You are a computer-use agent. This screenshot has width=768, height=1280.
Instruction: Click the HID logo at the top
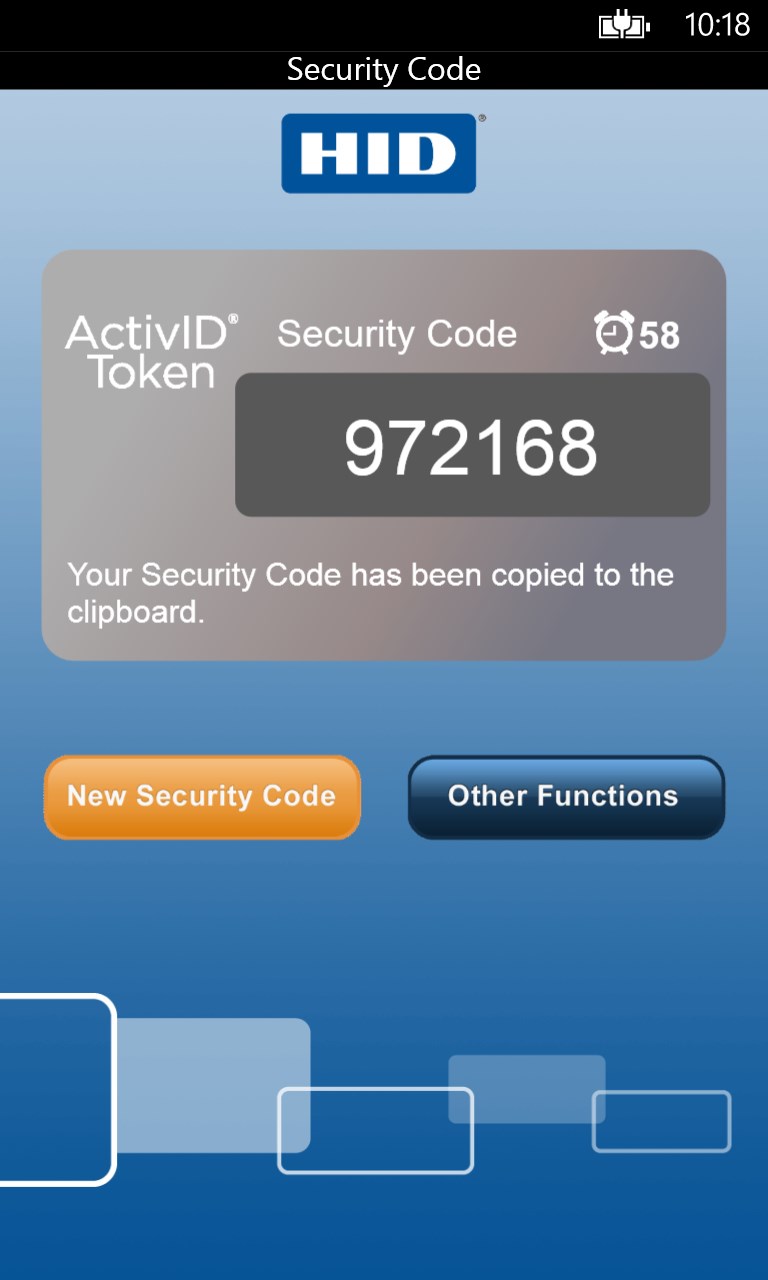tap(379, 153)
